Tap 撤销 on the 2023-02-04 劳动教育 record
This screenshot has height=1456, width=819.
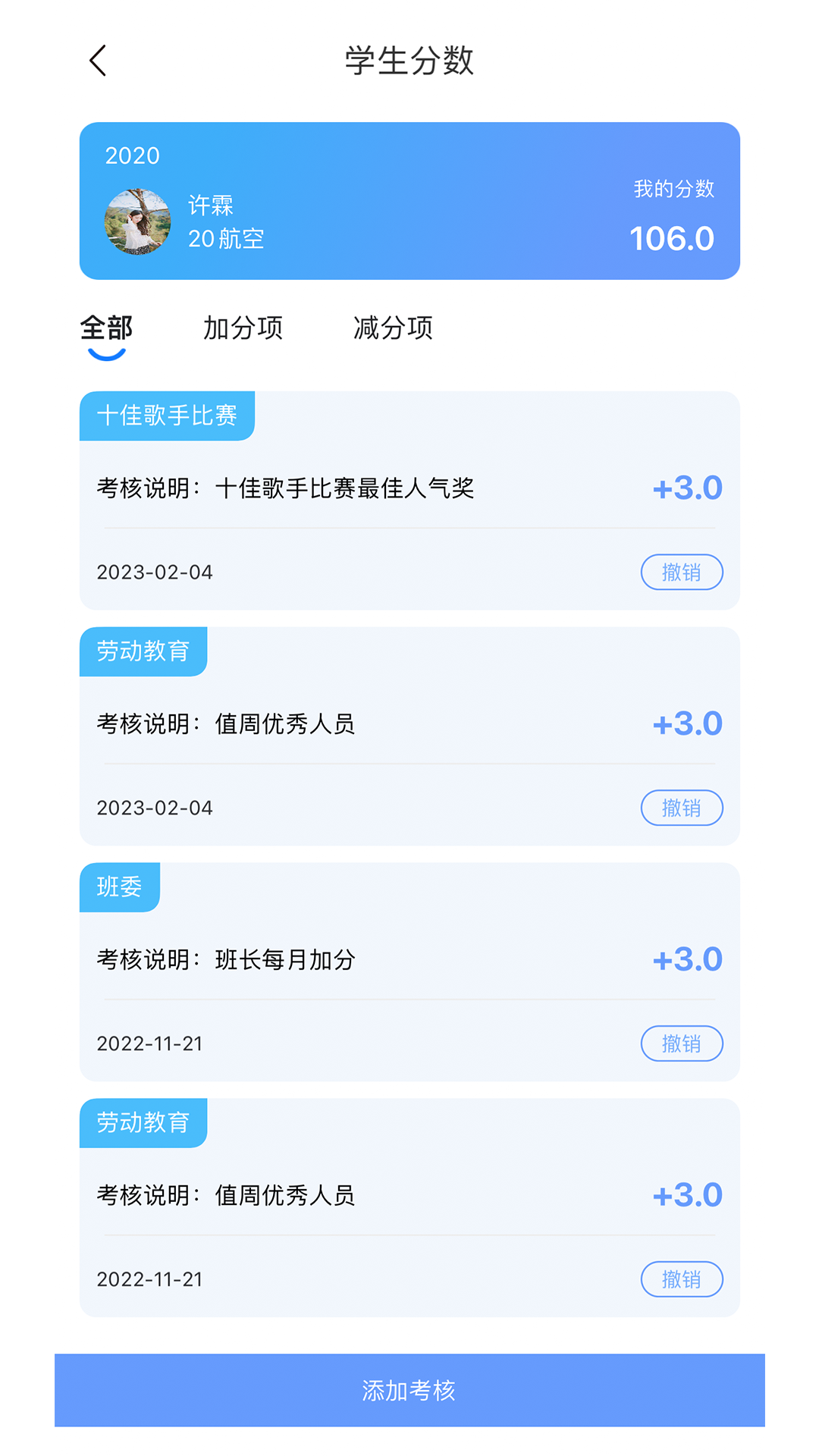click(x=681, y=808)
